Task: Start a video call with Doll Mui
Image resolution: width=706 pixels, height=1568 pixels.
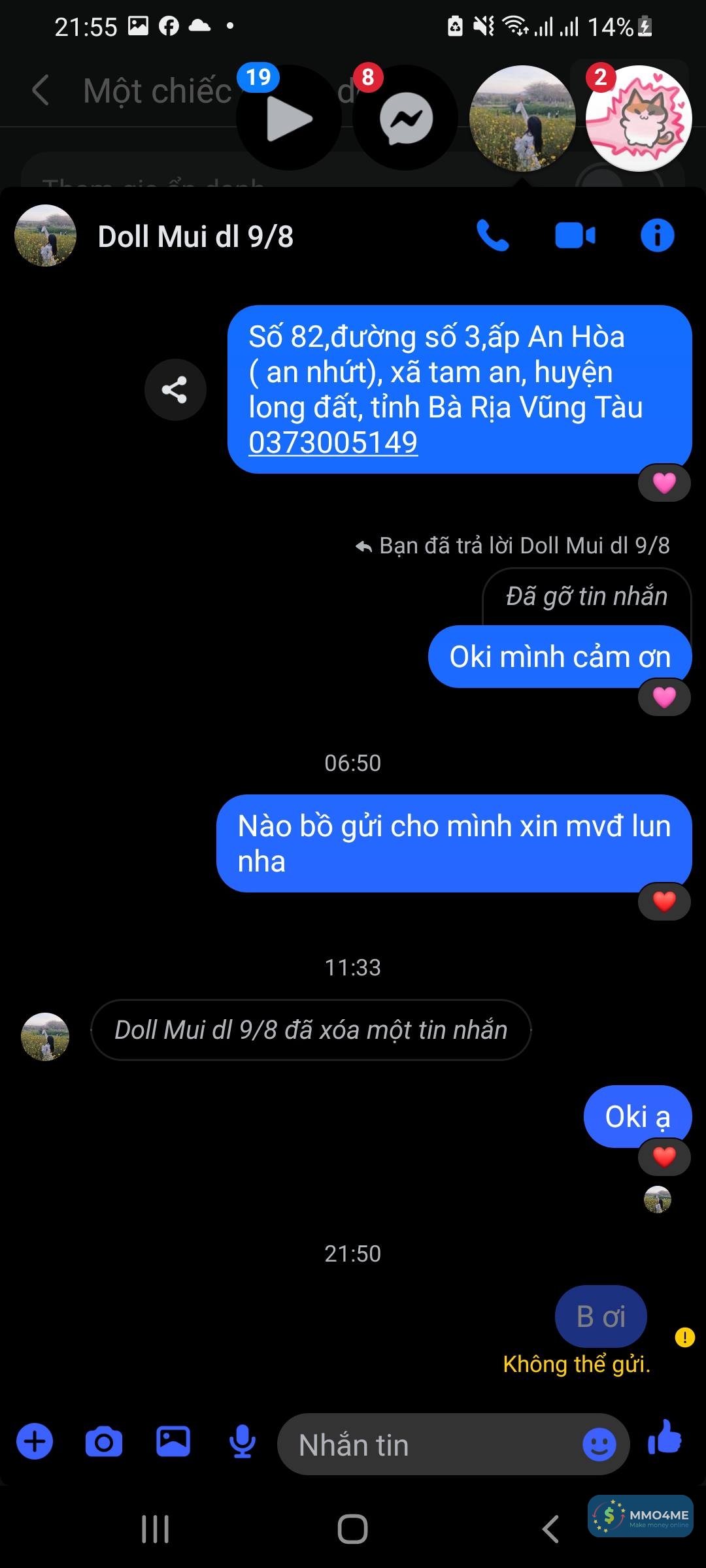Action: [575, 235]
